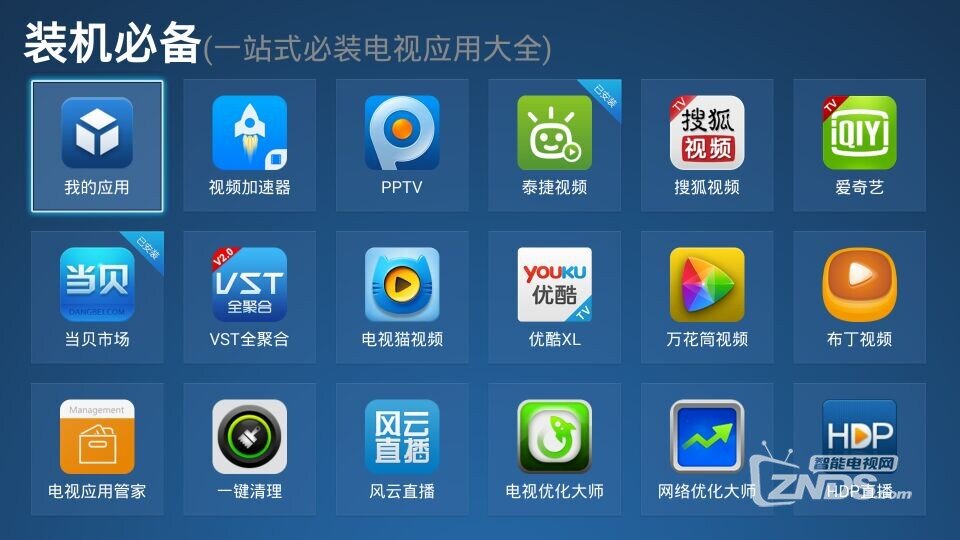Open the 风云直播 app tile
The image size is (960, 540).
coord(402,448)
